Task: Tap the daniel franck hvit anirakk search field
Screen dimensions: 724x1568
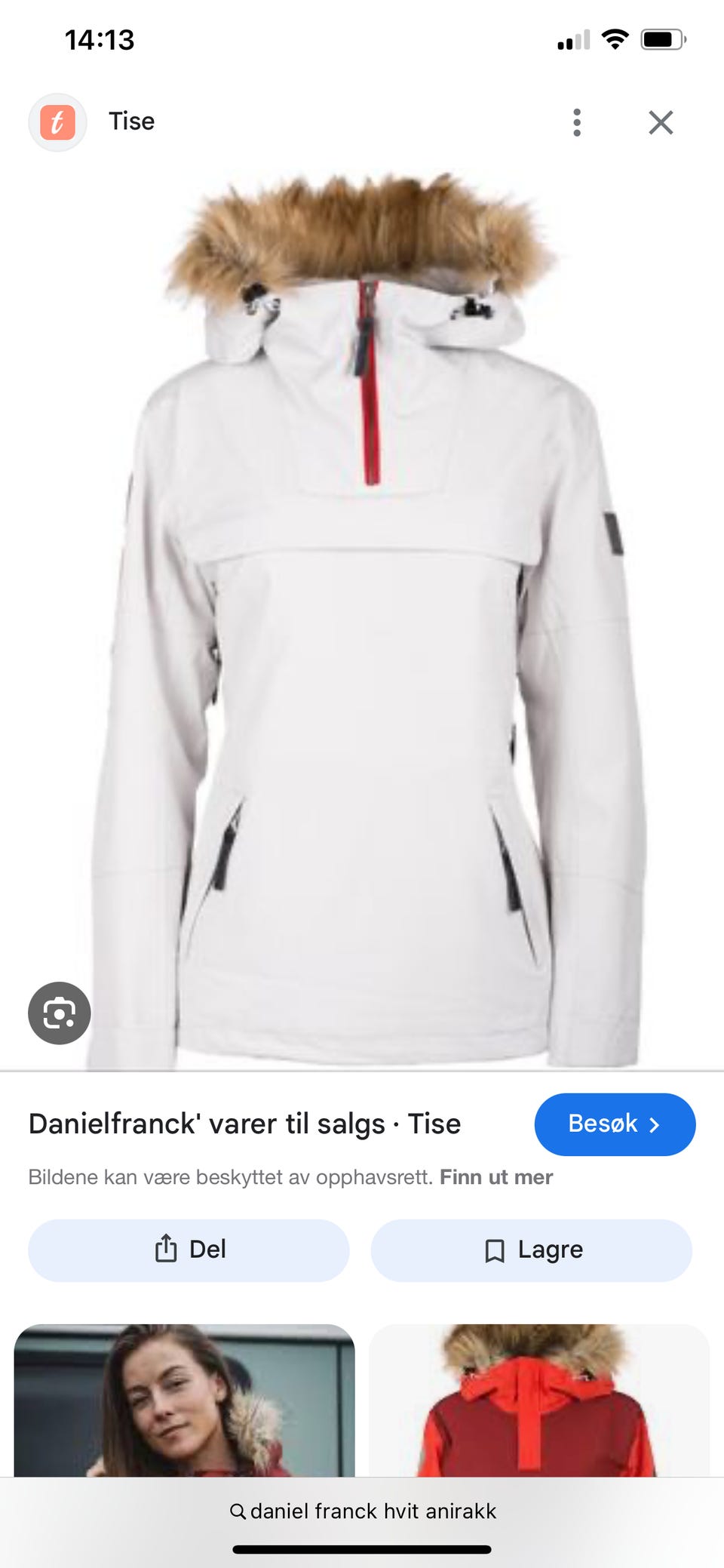Action: [x=362, y=1511]
